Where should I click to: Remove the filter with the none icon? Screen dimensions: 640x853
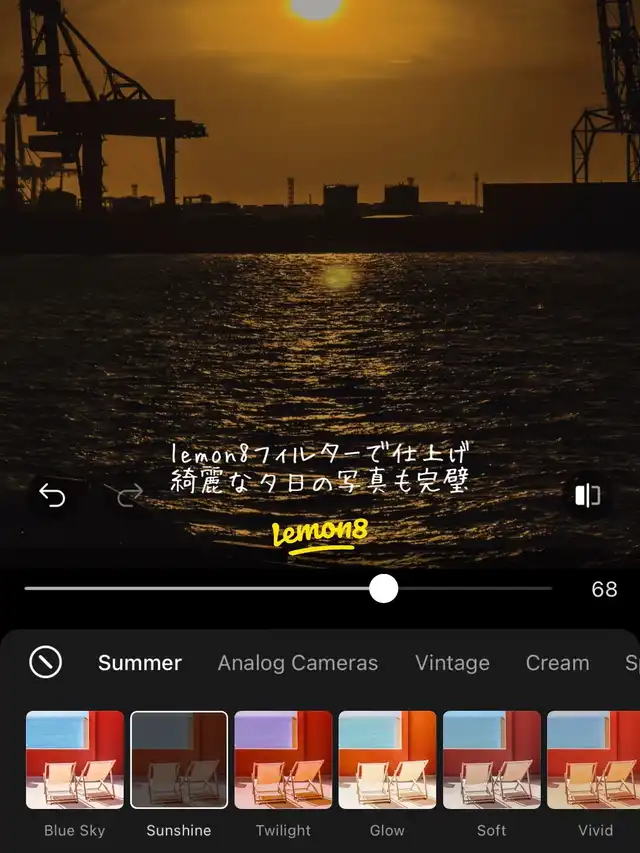[45, 662]
